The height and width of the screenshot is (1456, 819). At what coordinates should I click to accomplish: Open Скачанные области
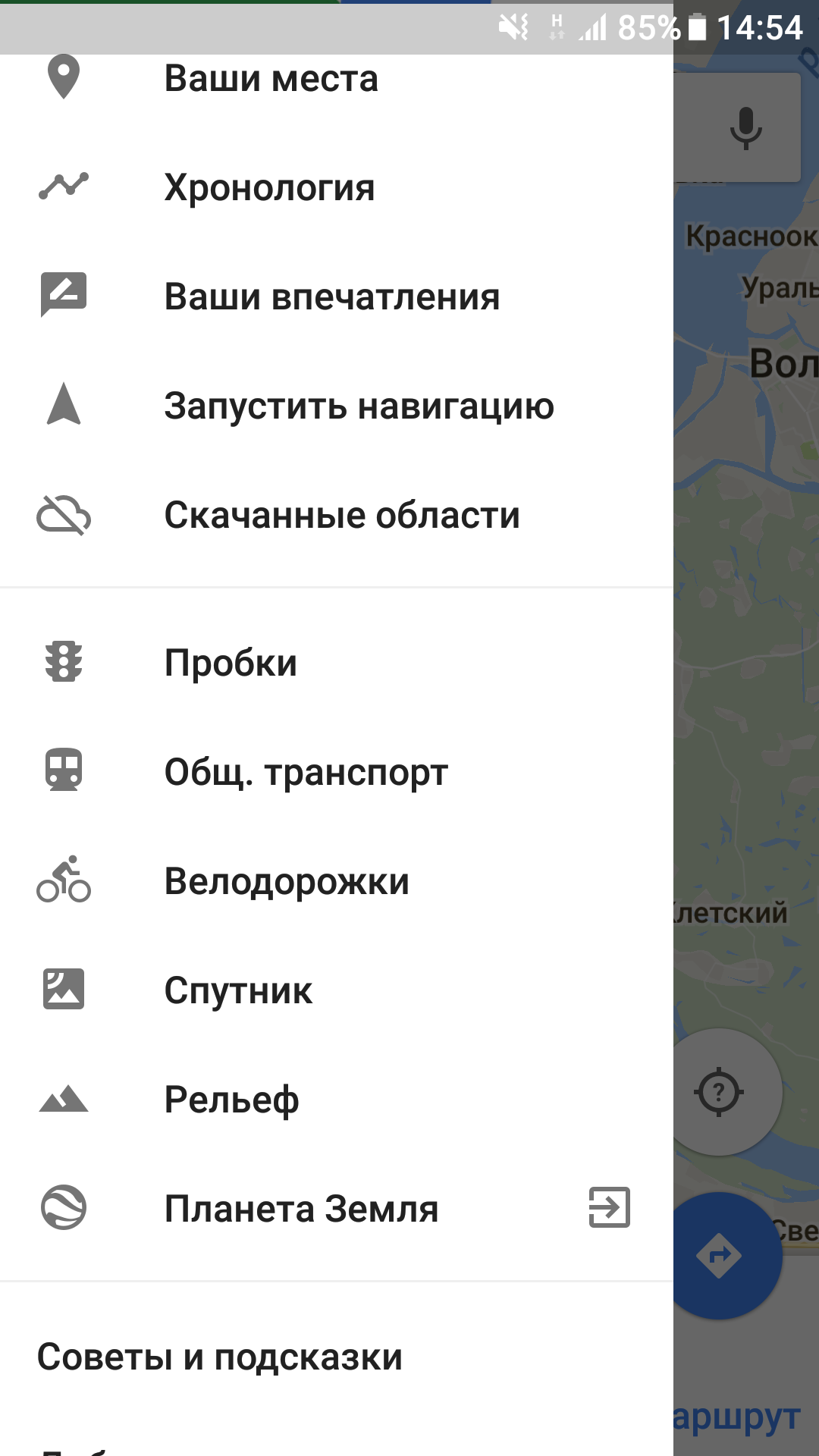click(x=342, y=516)
